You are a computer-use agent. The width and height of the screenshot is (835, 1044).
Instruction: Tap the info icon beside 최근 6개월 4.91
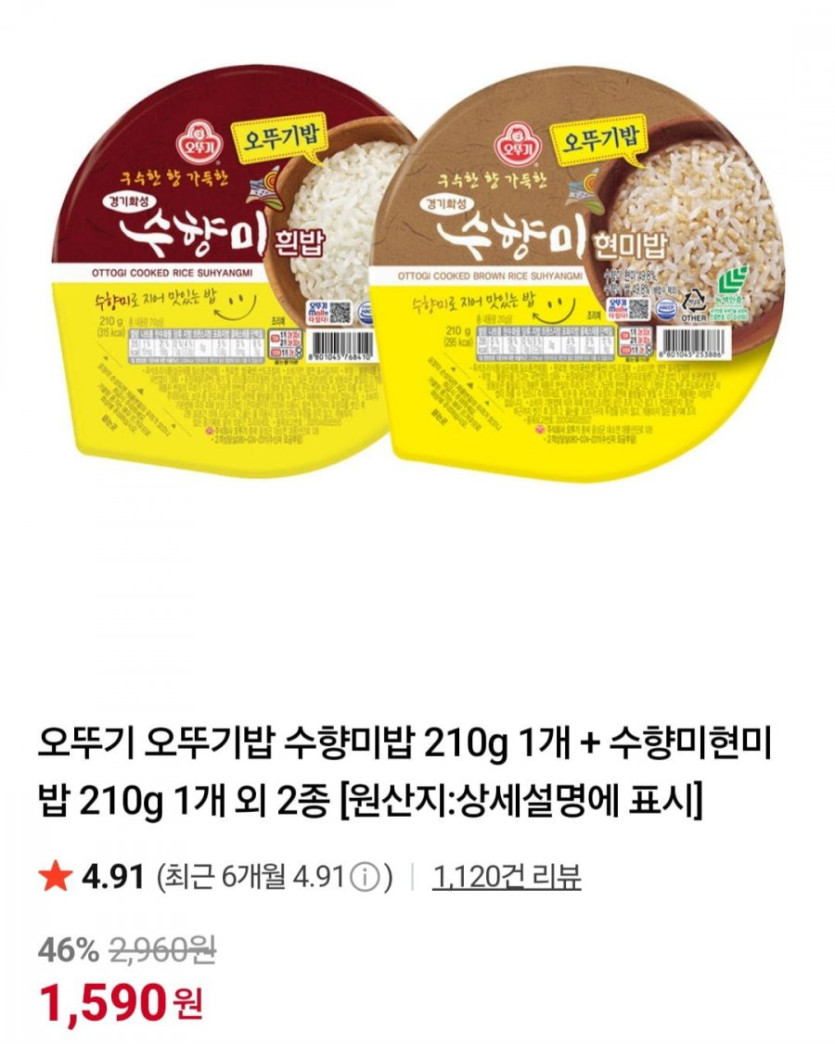[x=365, y=878]
